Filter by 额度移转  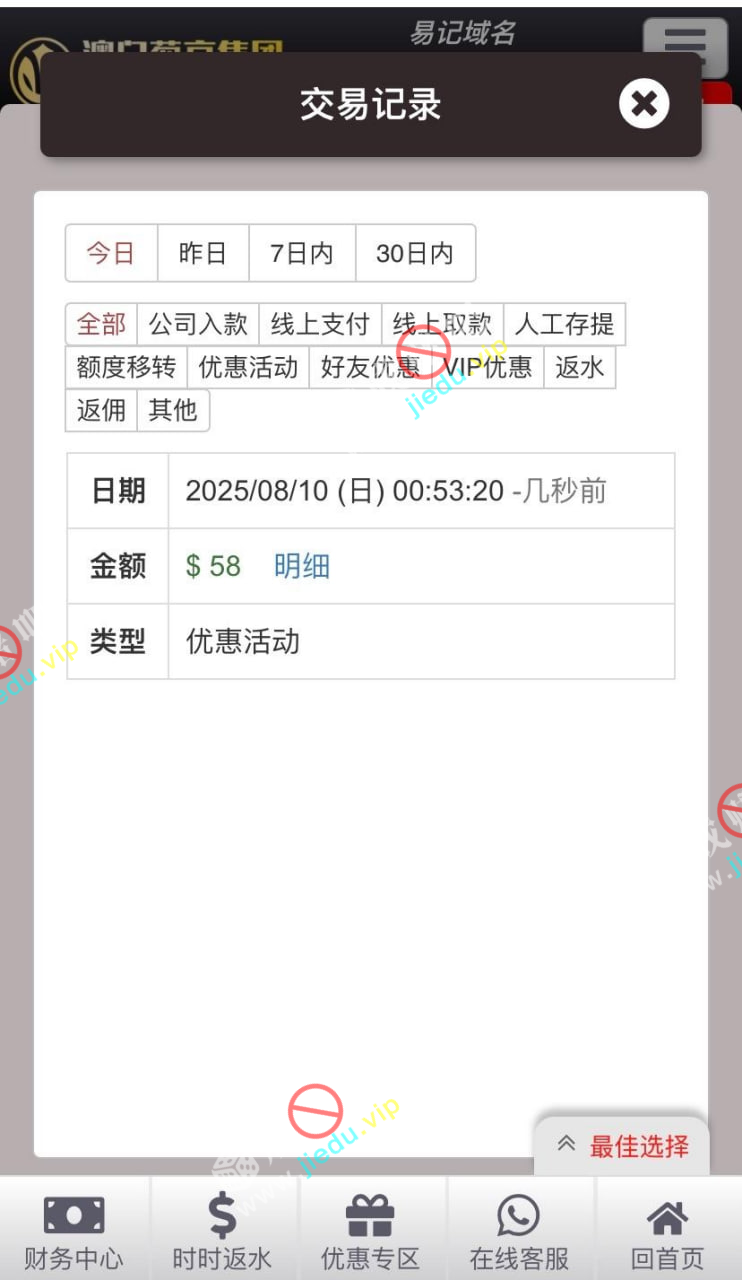click(126, 367)
